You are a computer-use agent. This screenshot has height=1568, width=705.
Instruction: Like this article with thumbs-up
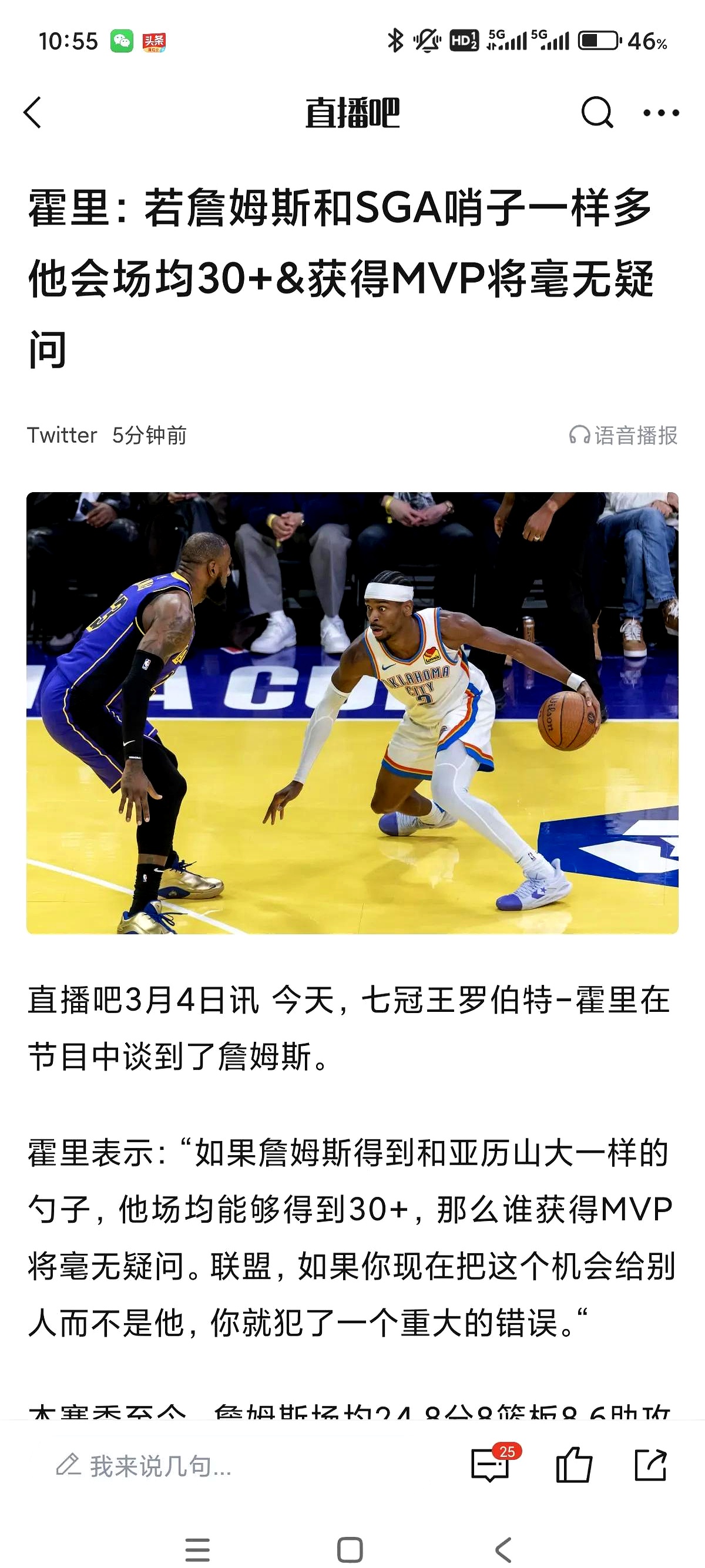click(x=573, y=1465)
